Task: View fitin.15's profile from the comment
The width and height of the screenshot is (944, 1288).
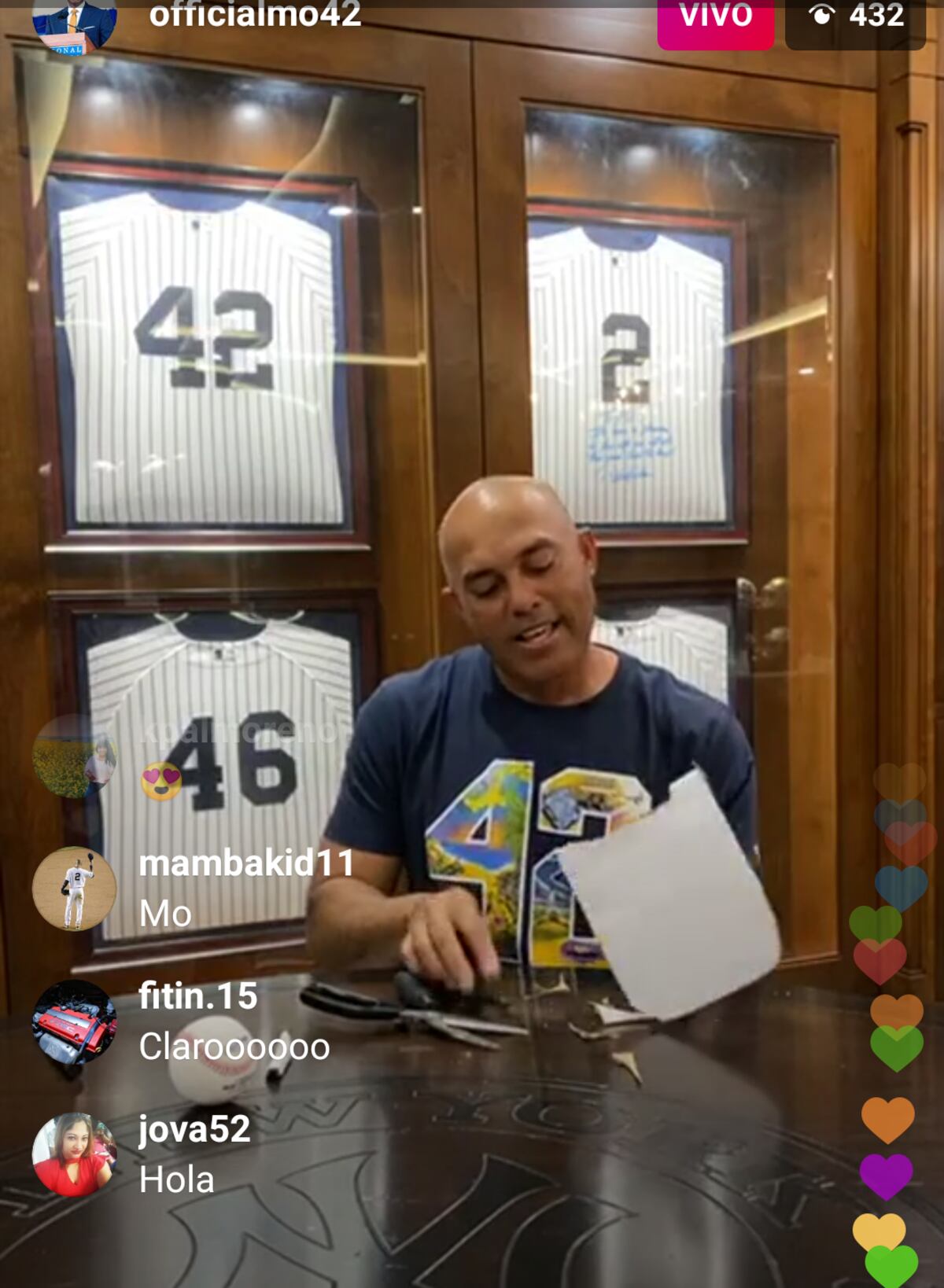Action: coord(74,1022)
